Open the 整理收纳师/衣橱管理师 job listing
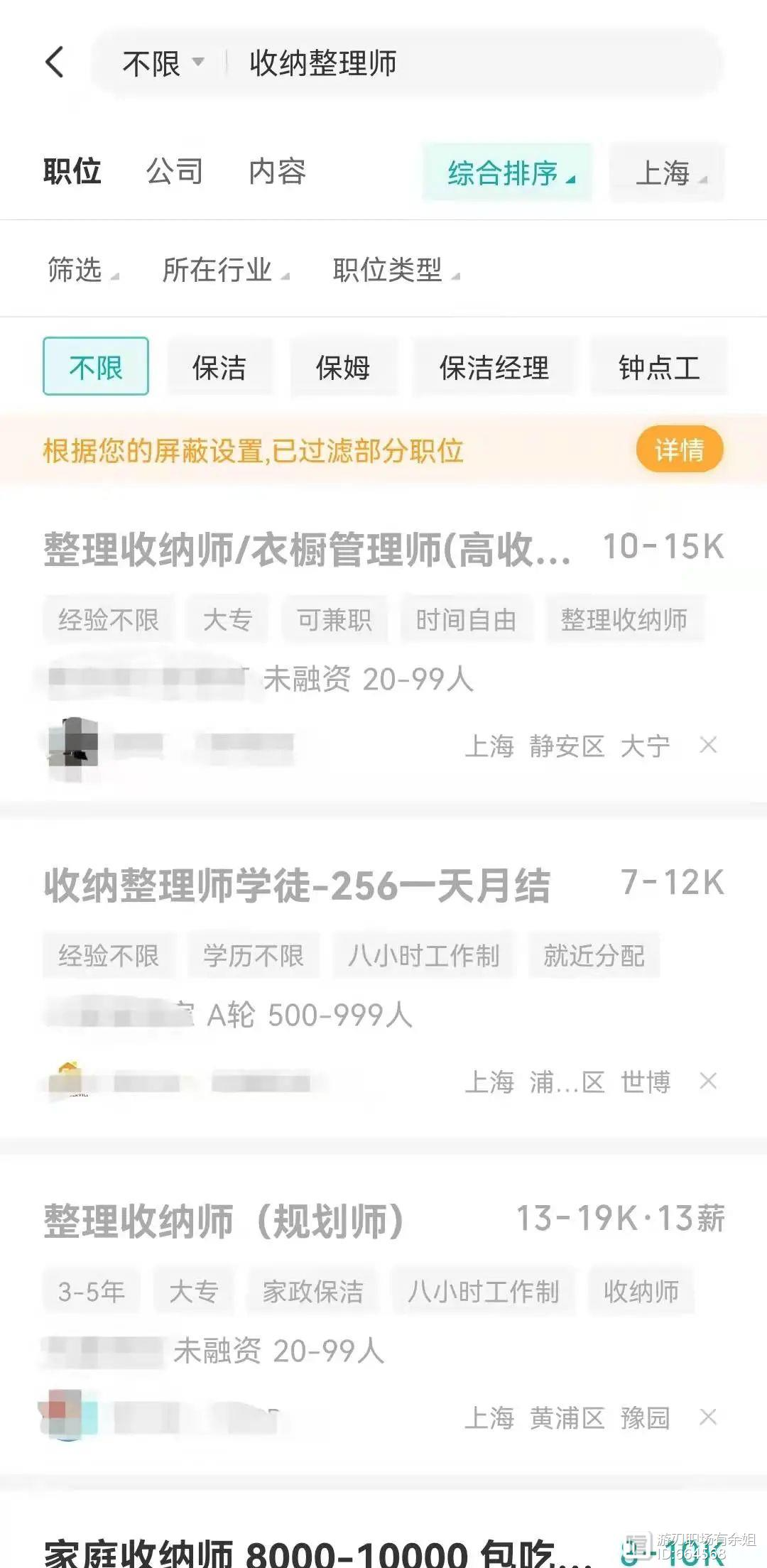The height and width of the screenshot is (1568, 767). (307, 550)
